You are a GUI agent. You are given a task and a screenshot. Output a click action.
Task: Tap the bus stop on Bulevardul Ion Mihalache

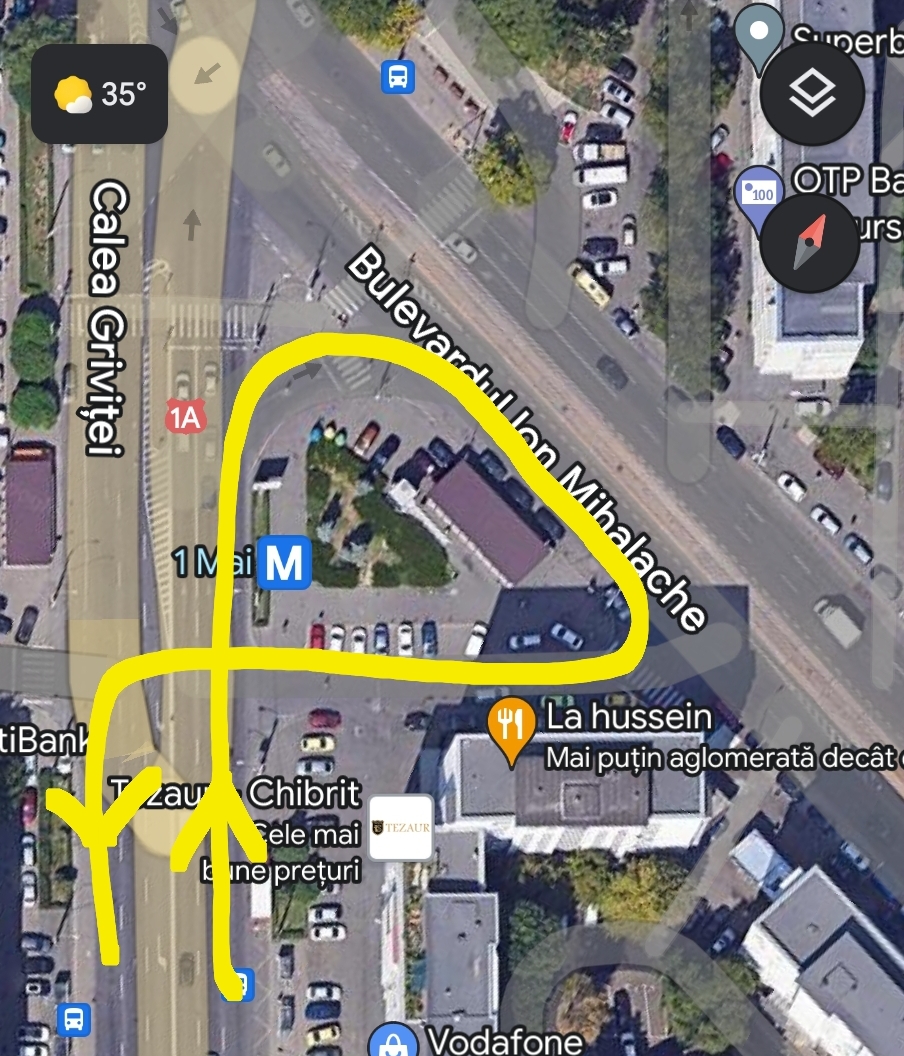coord(398,76)
